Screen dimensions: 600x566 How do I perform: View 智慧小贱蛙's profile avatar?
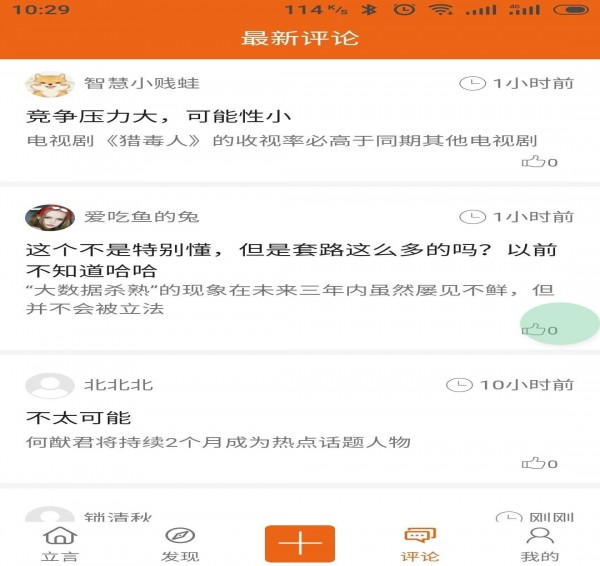[x=48, y=84]
